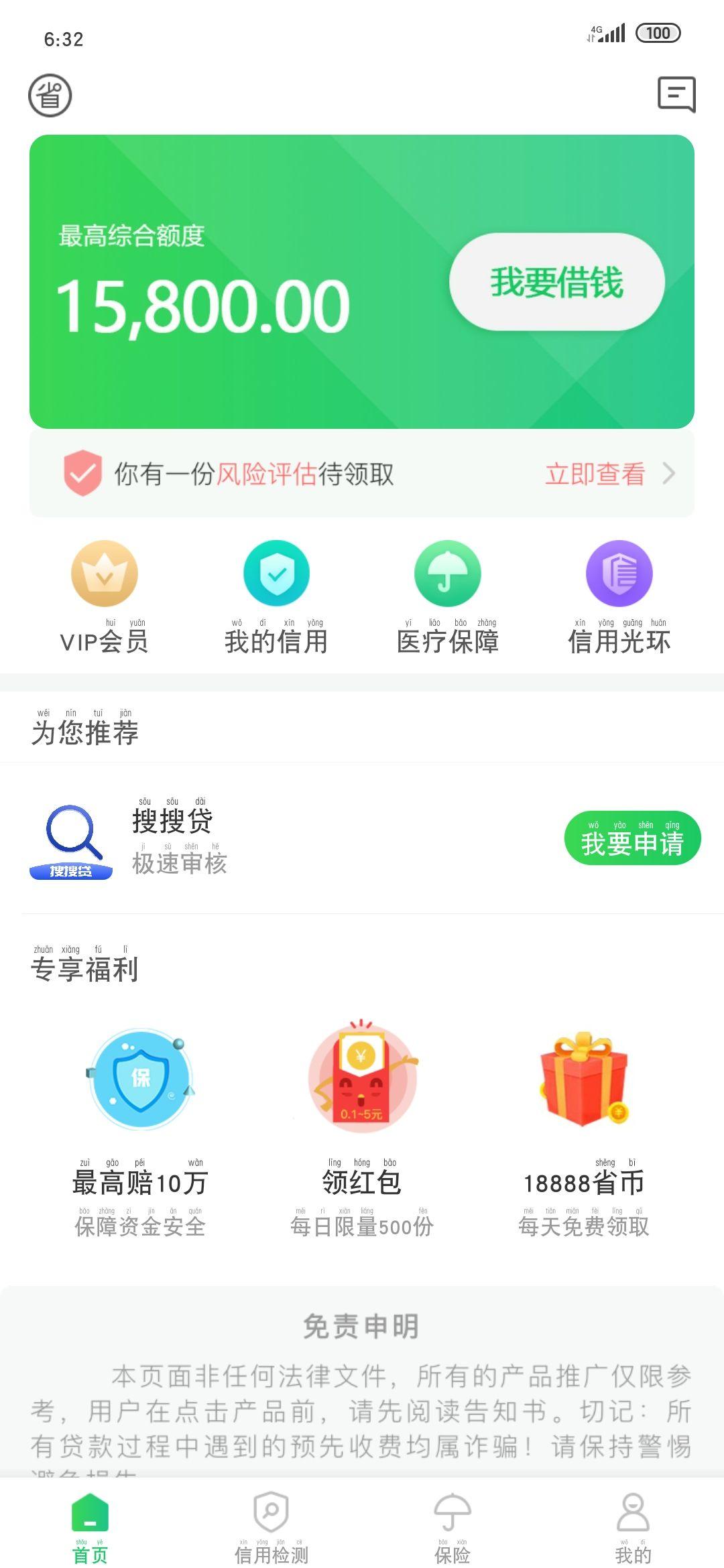Click the 搜搜贷 magnifier logo
The image size is (724, 1568).
(x=70, y=836)
